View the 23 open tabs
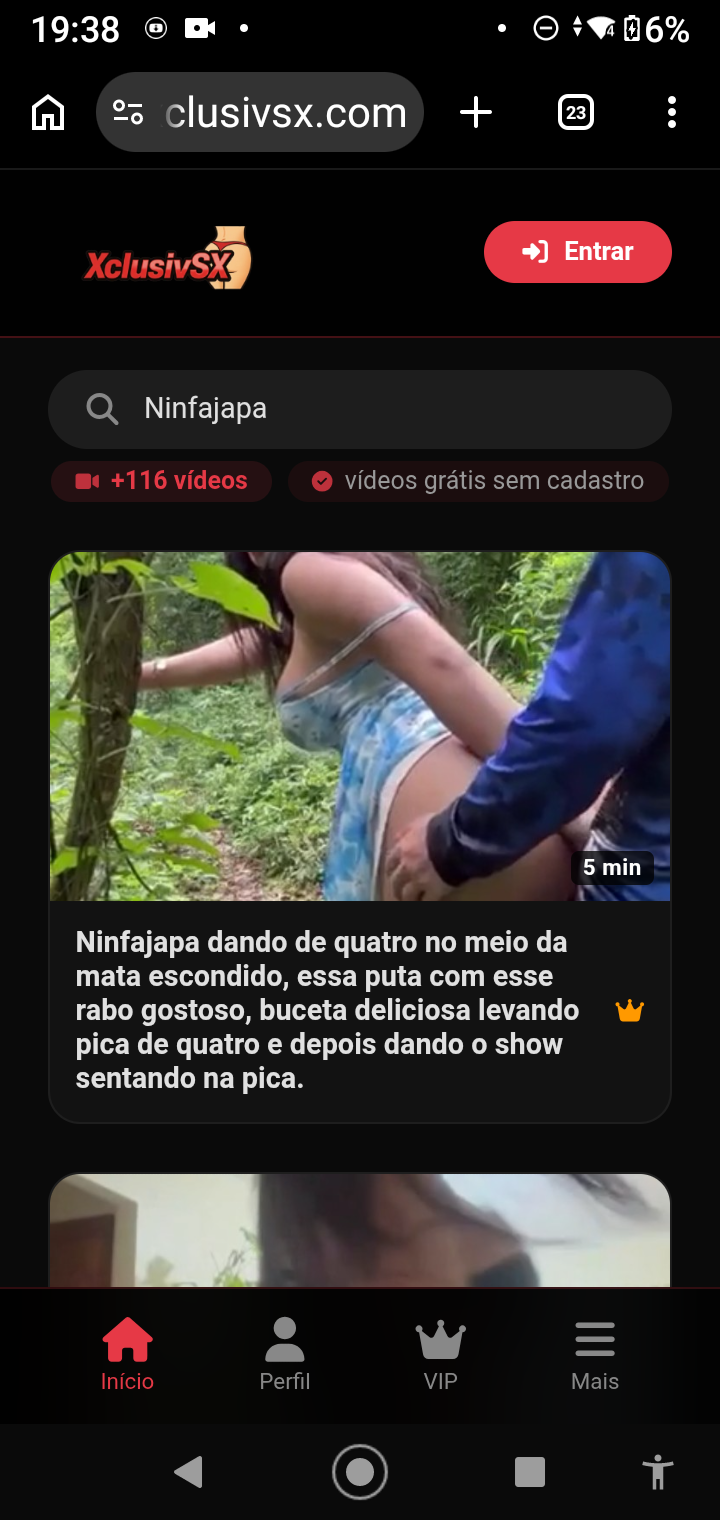 click(x=575, y=113)
